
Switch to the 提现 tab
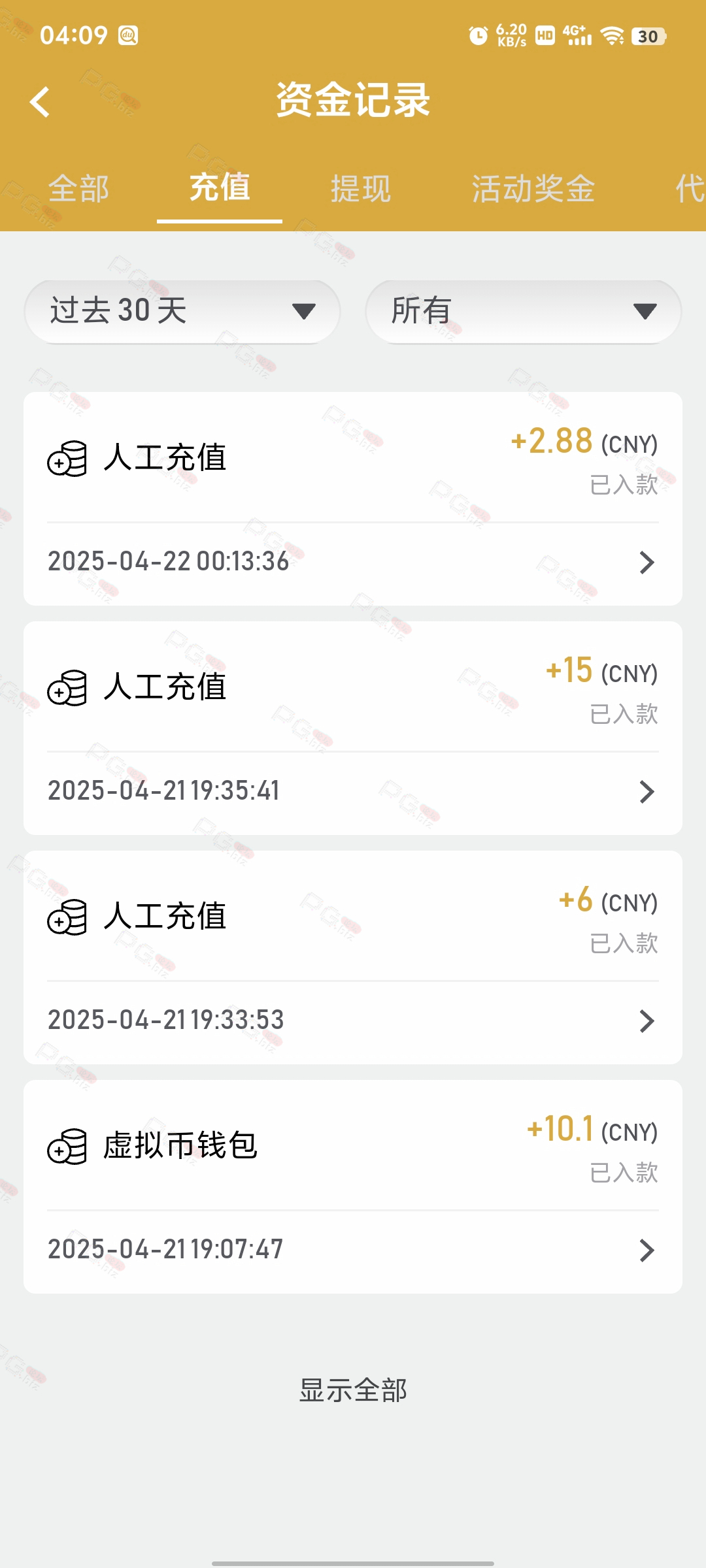click(361, 189)
